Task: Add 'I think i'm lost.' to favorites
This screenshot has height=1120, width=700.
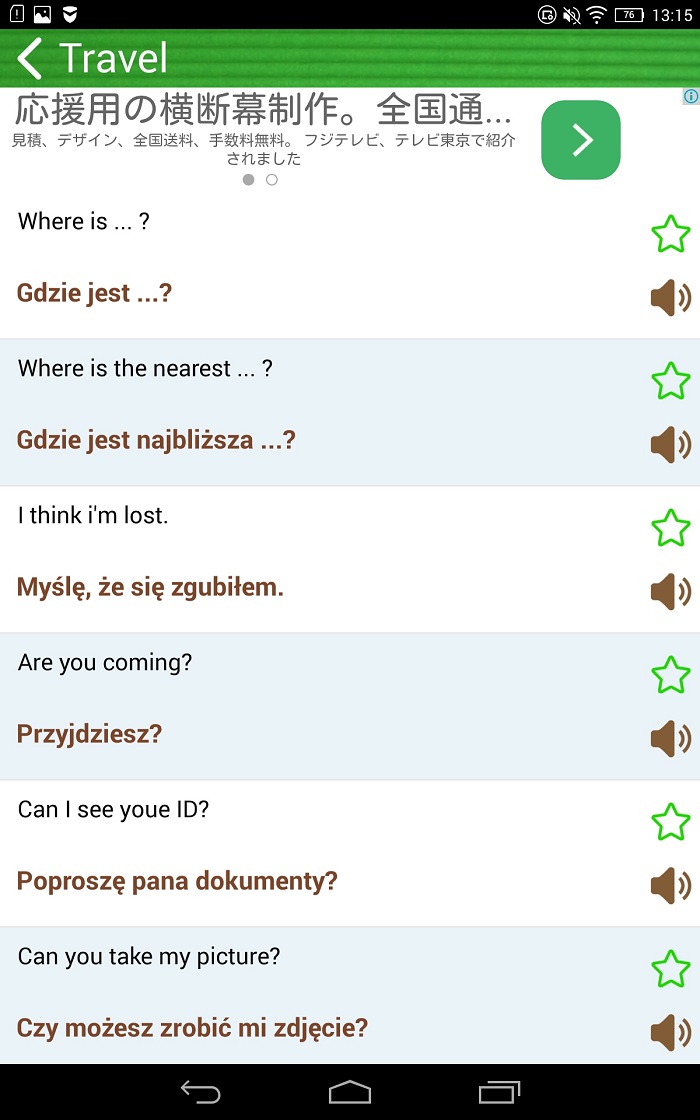Action: [x=670, y=528]
